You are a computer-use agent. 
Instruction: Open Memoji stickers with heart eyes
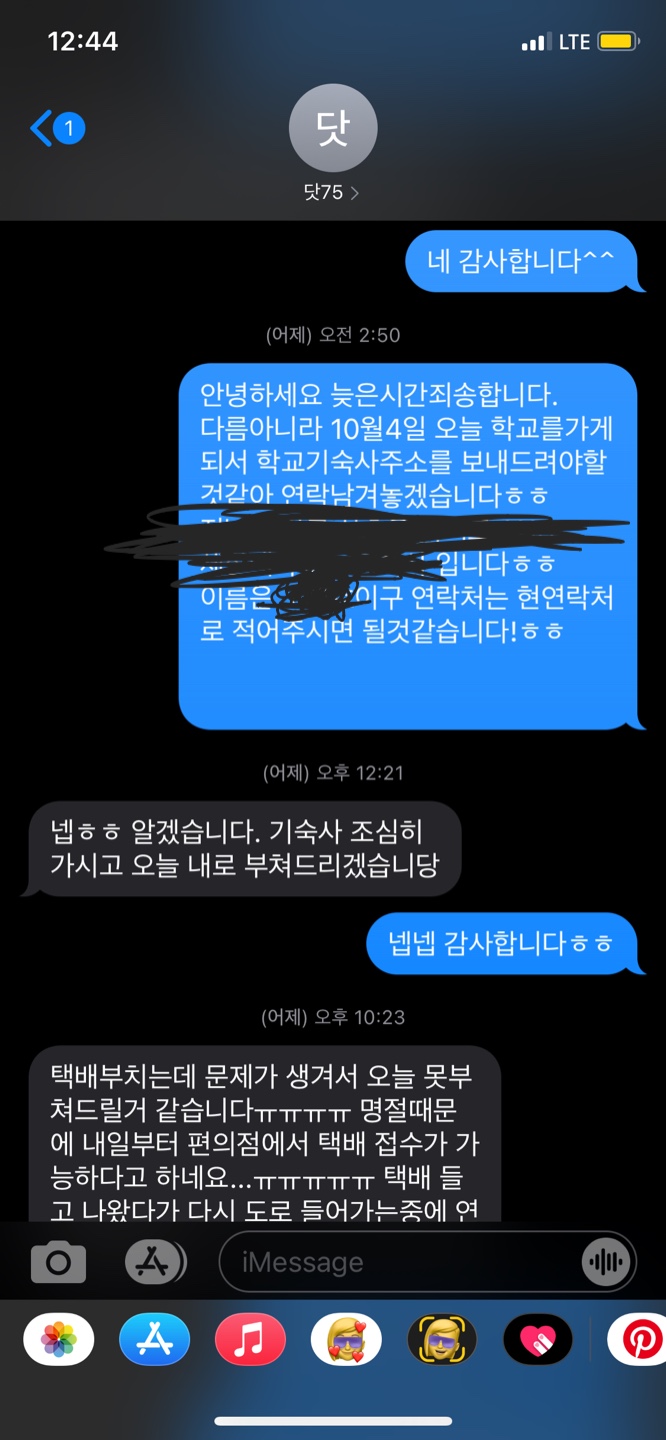click(x=346, y=1340)
